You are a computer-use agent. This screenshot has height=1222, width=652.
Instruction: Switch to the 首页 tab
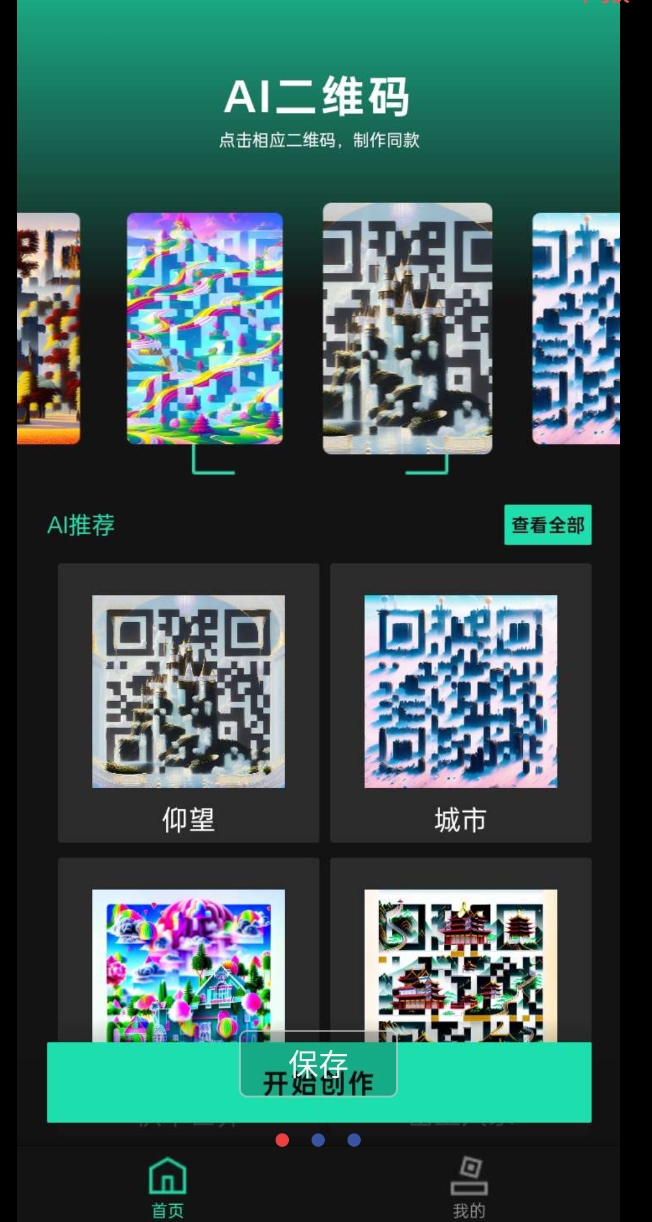point(167,1187)
